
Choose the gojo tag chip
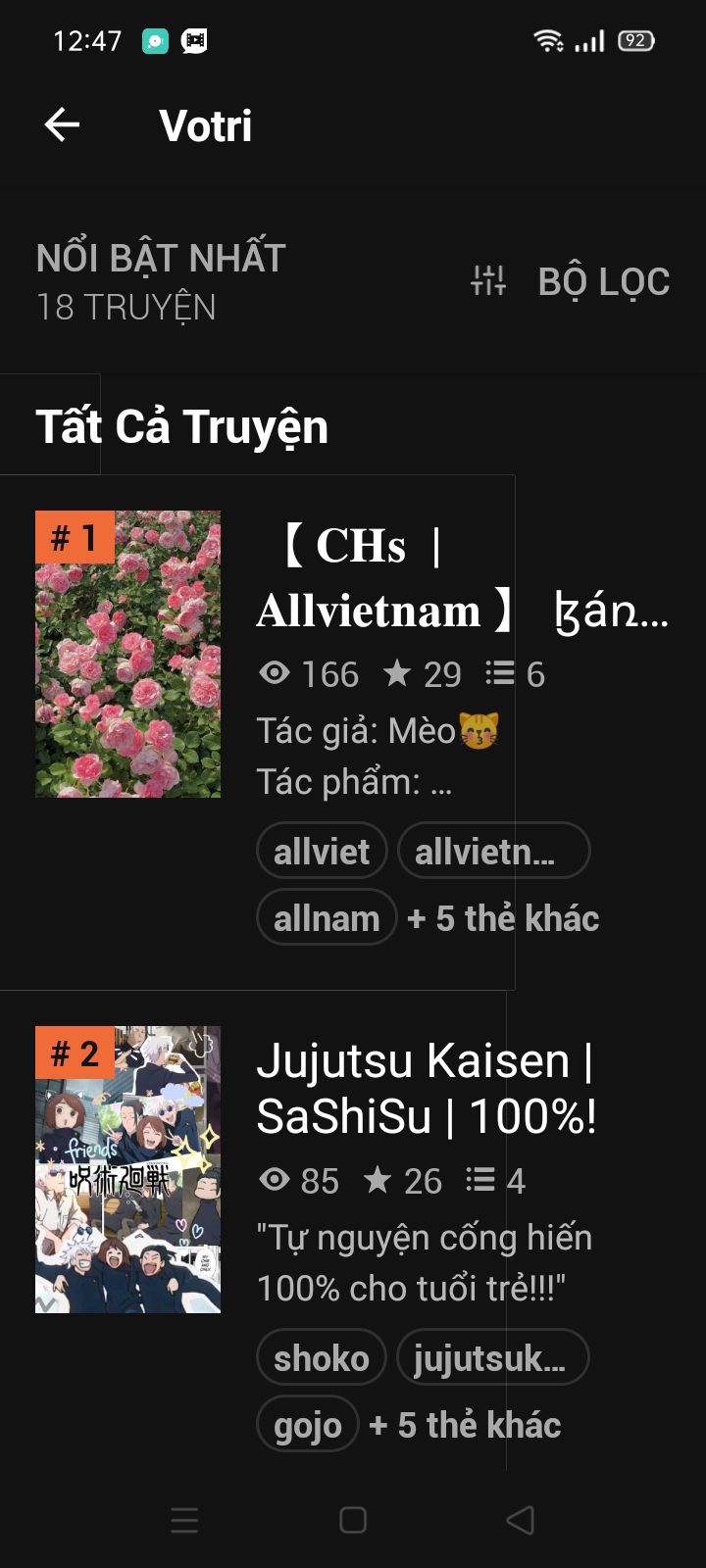point(308,1424)
